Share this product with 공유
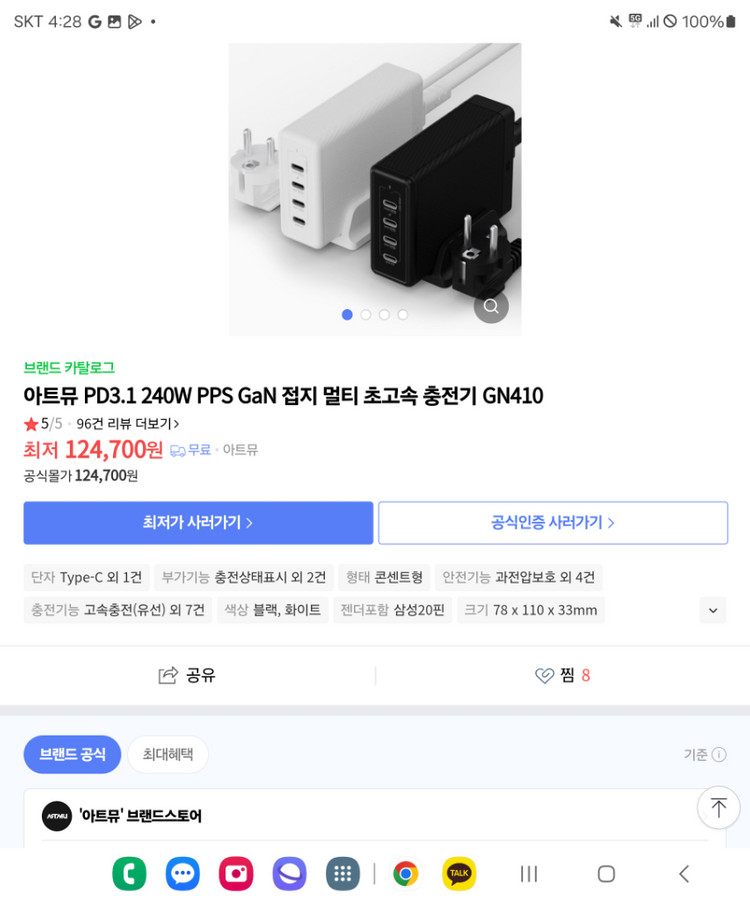750x900 pixels. click(188, 675)
